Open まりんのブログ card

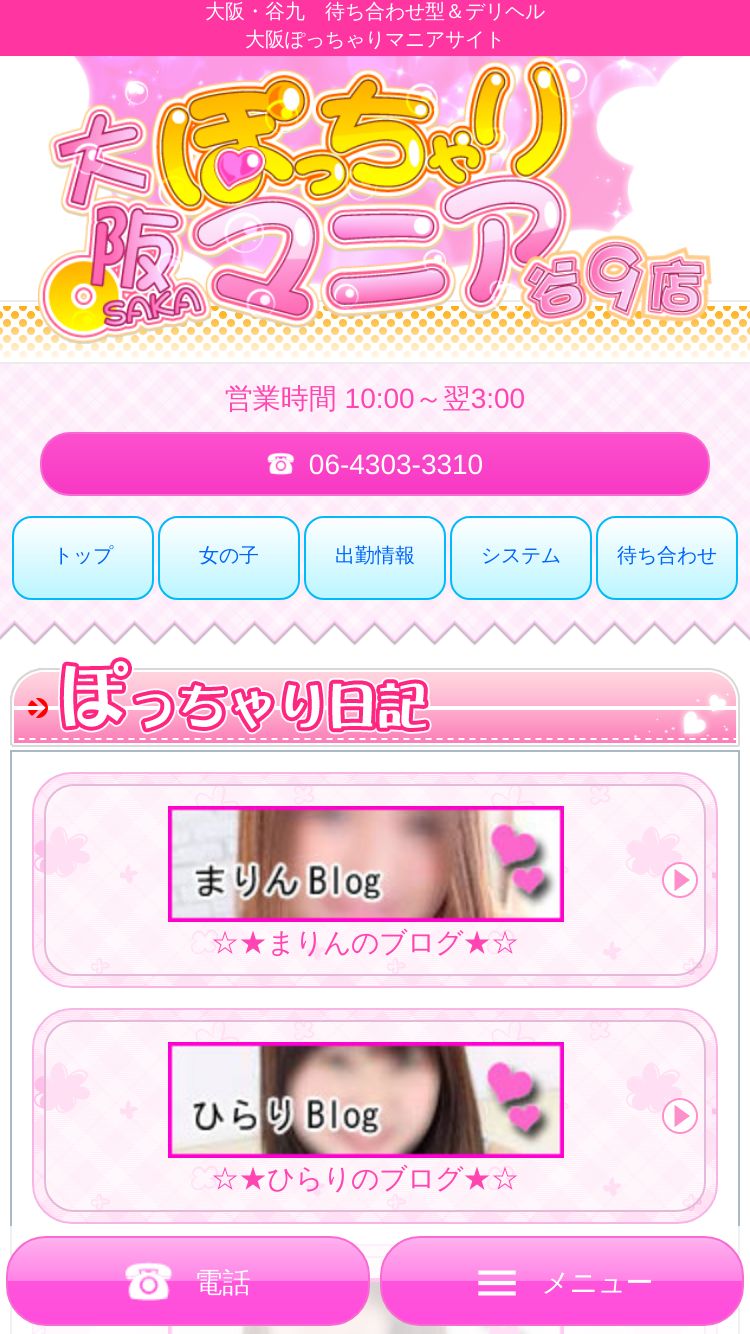coord(375,880)
